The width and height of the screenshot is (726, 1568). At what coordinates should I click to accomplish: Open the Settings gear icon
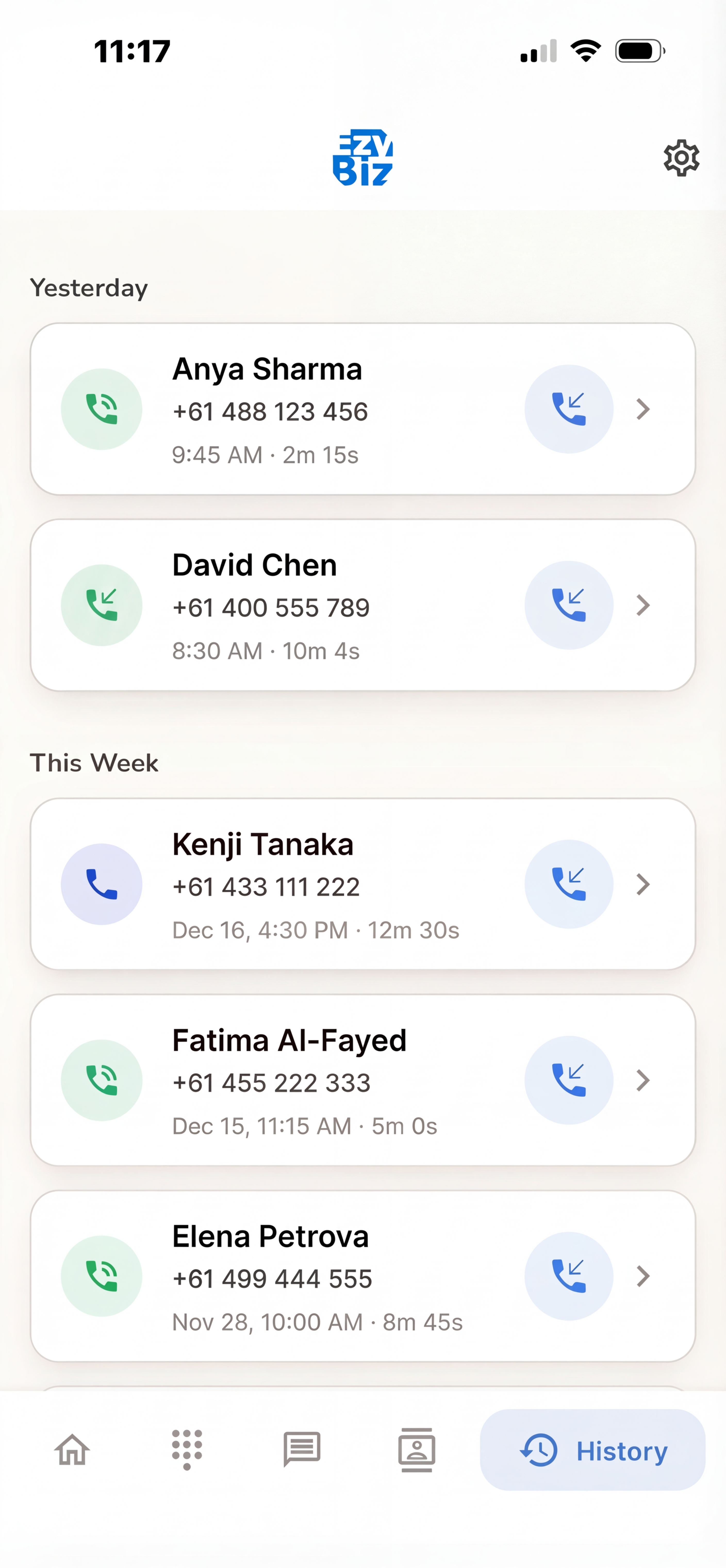680,158
